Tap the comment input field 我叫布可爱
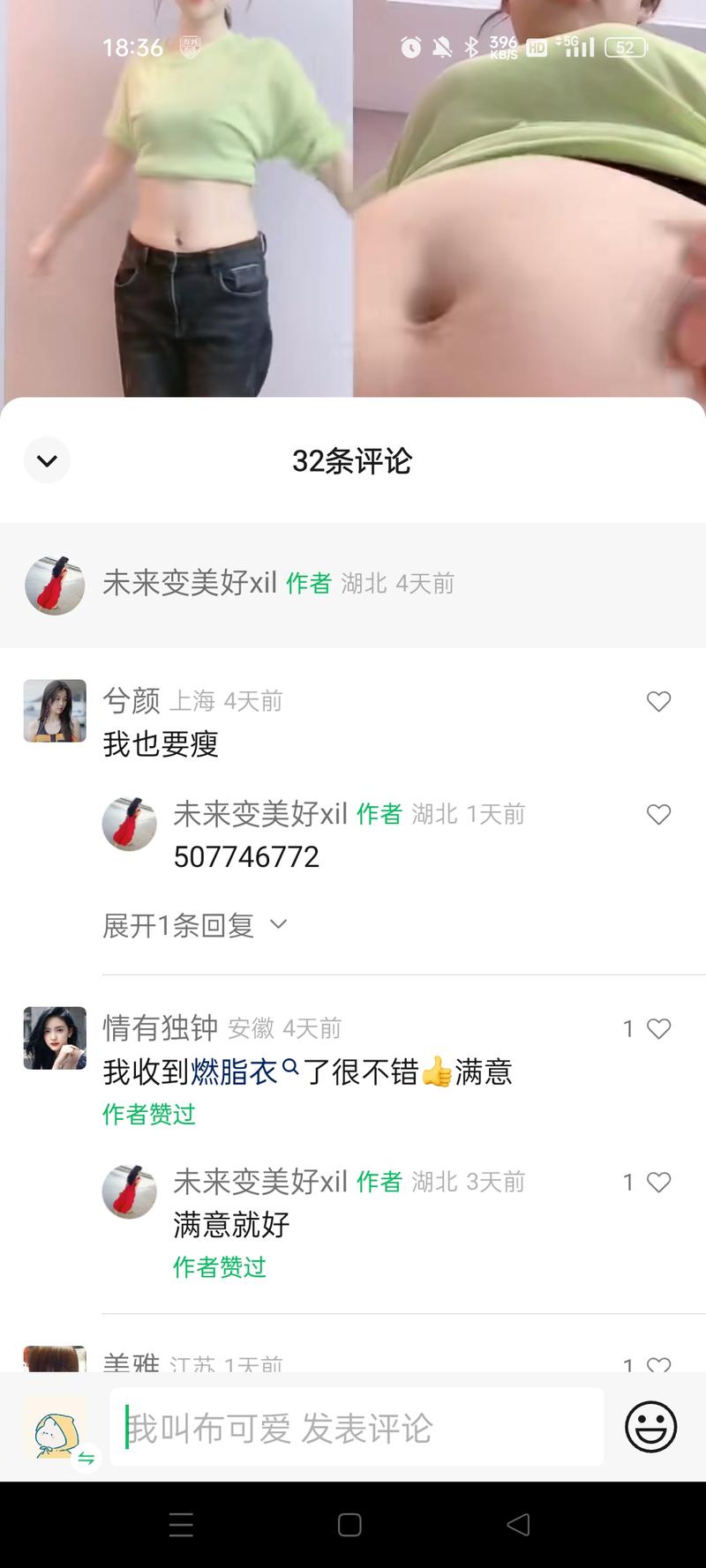The height and width of the screenshot is (1568, 706). coord(353,1426)
